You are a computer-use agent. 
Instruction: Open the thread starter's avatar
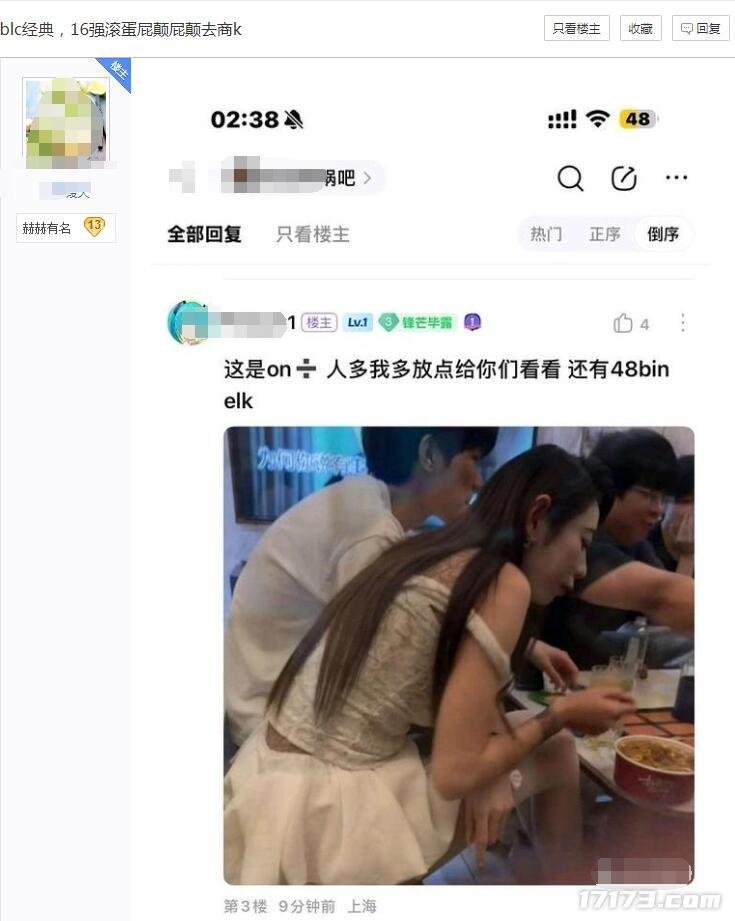tap(66, 122)
